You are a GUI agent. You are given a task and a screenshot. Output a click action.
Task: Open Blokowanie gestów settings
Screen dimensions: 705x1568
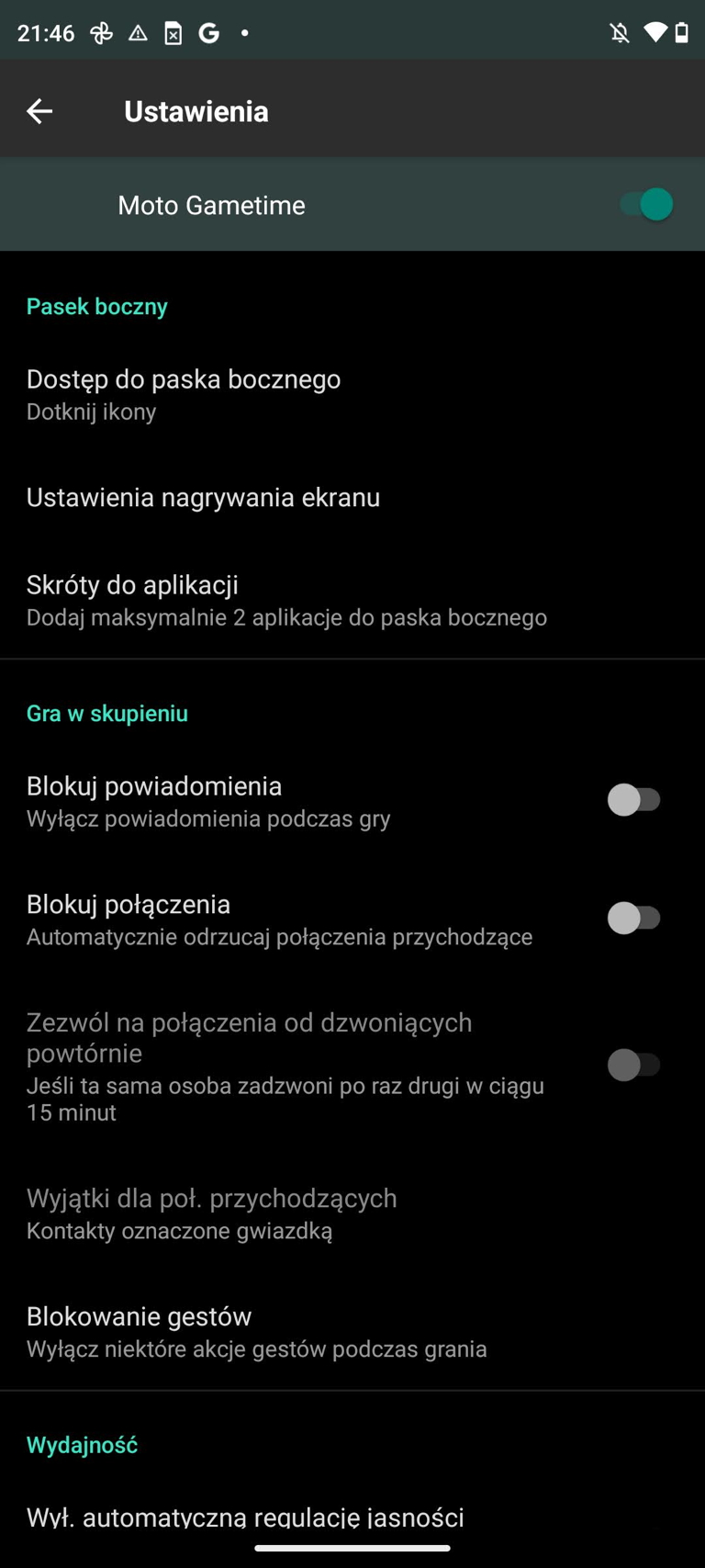click(352, 1332)
